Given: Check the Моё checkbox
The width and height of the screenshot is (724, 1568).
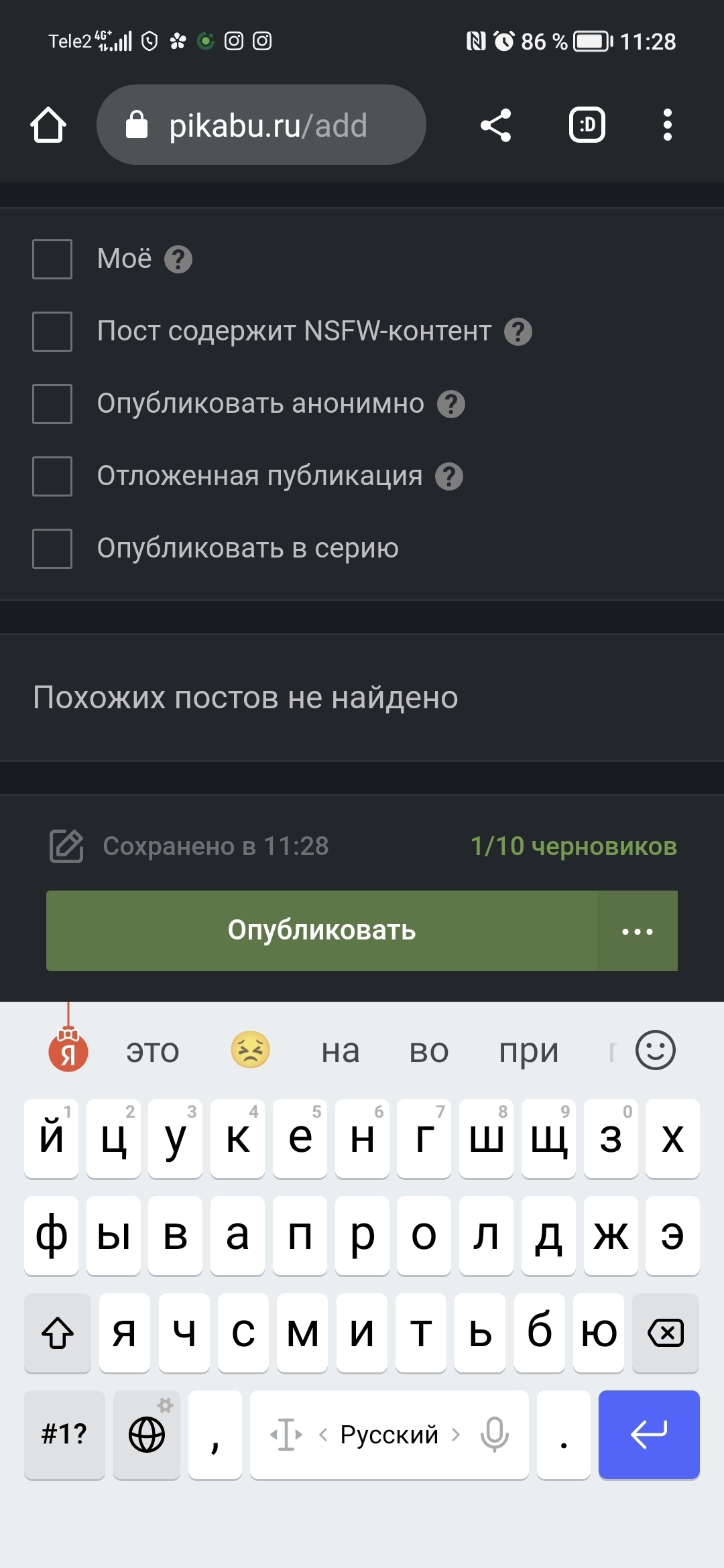Looking at the screenshot, I should tap(52, 259).
